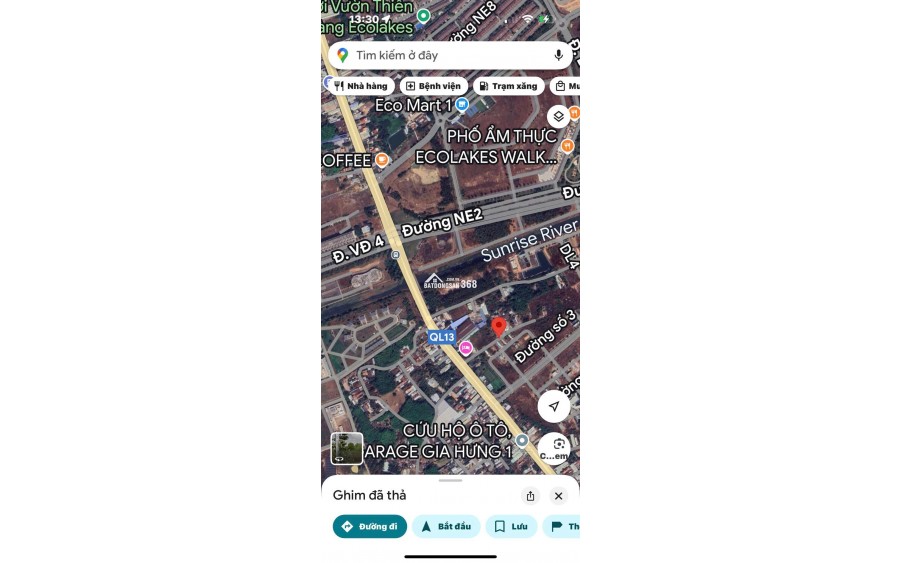Open the Street View thumbnail
Screen dimensions: 903x563
[347, 448]
